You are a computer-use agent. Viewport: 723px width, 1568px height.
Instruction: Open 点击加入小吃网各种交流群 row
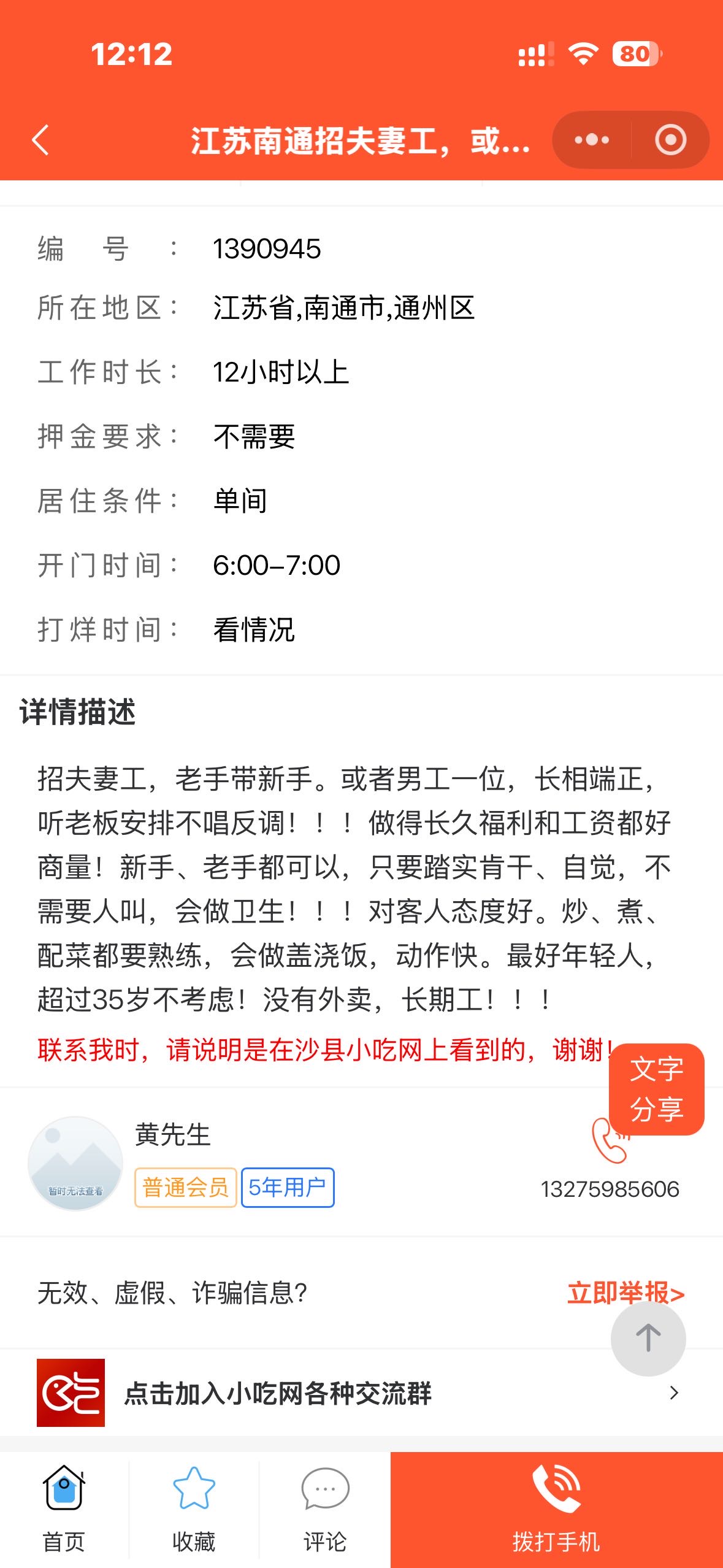click(x=361, y=1393)
